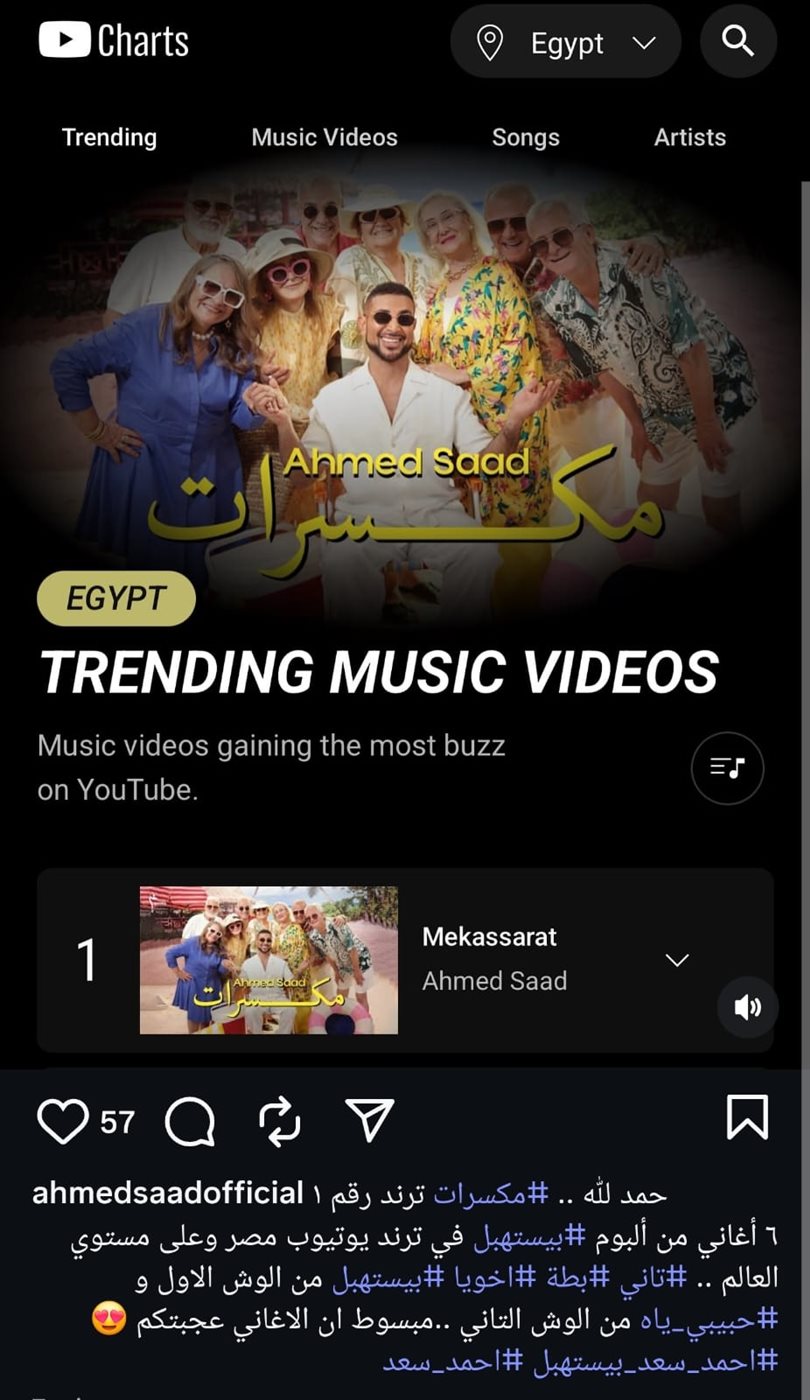Click the location pin in the Egypt selector
Screen dimensions: 810x1400
[x=491, y=43]
